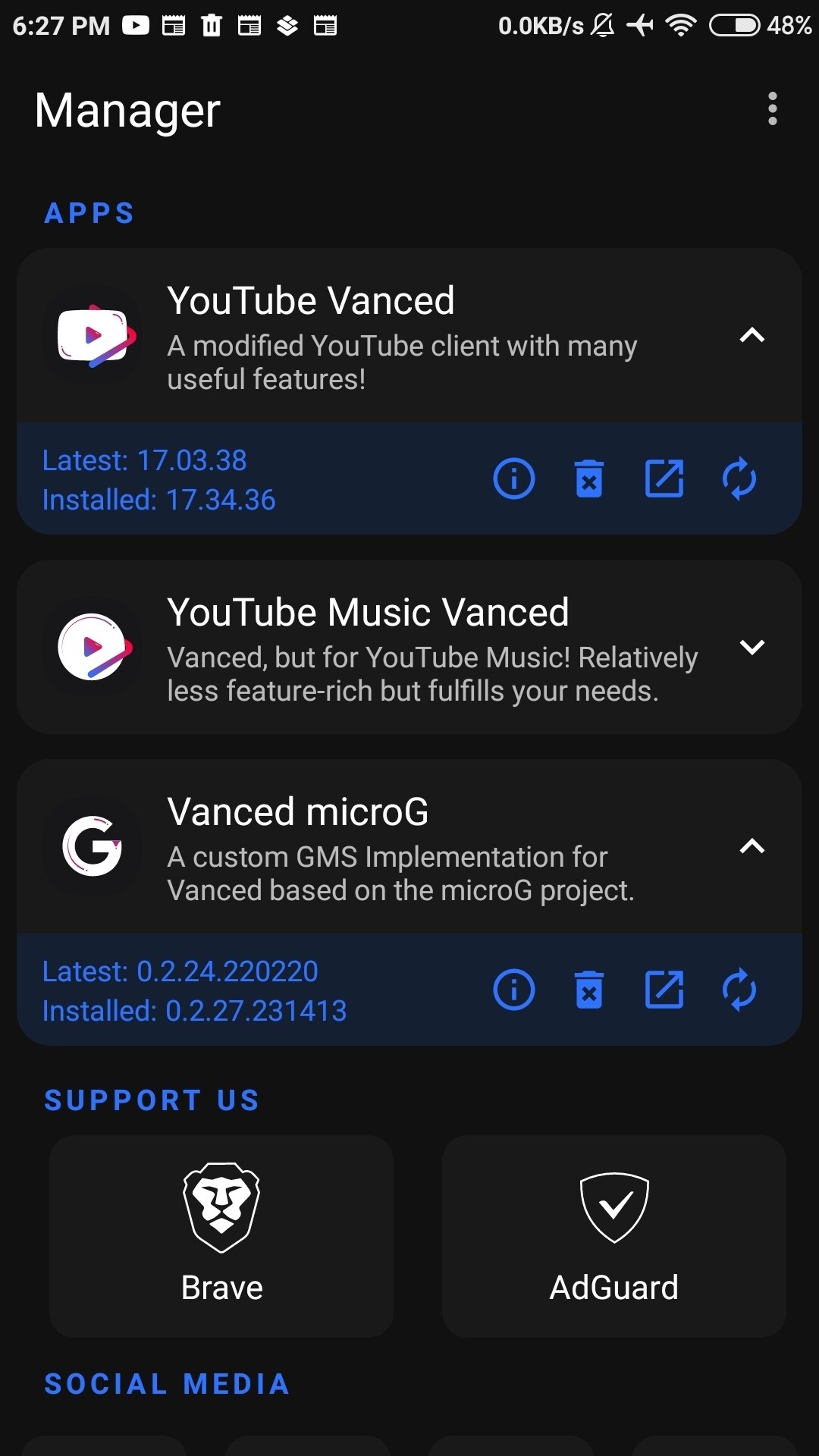
Task: Reinstall YouTube Vanced using refresh icon
Action: pos(739,478)
